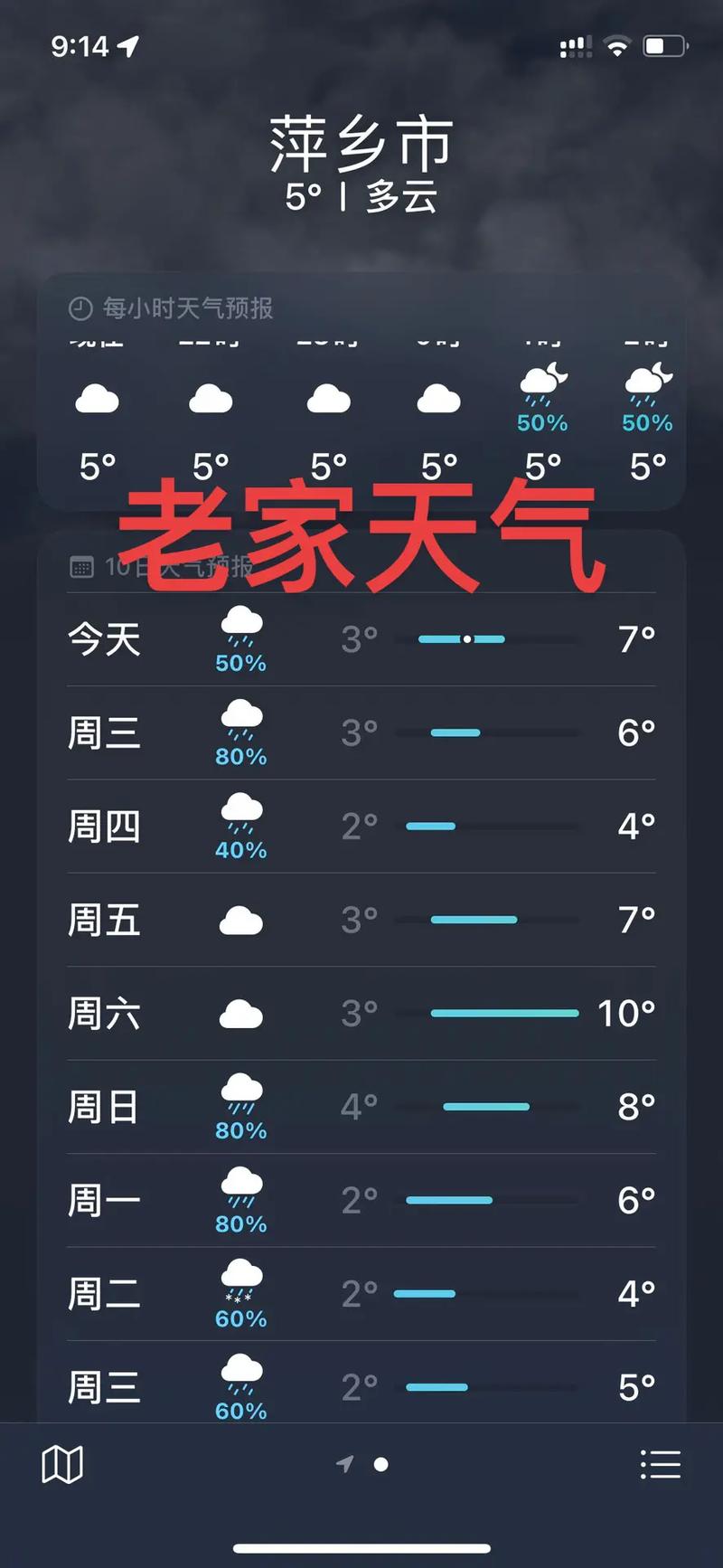The height and width of the screenshot is (1568, 723).
Task: Tap the Wi-Fi status icon
Action: click(x=616, y=46)
